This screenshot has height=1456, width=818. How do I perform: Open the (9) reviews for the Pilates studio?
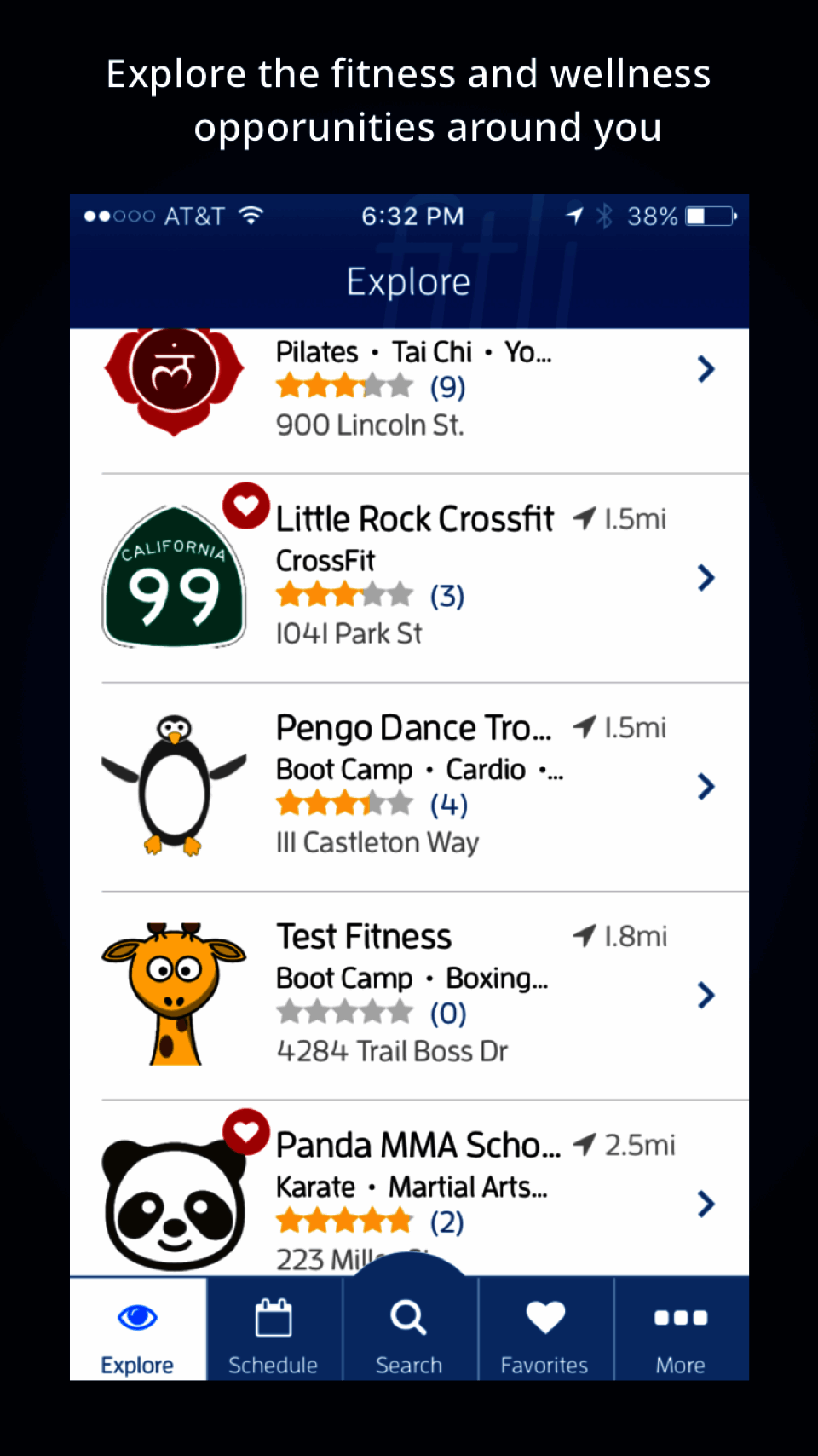click(446, 387)
